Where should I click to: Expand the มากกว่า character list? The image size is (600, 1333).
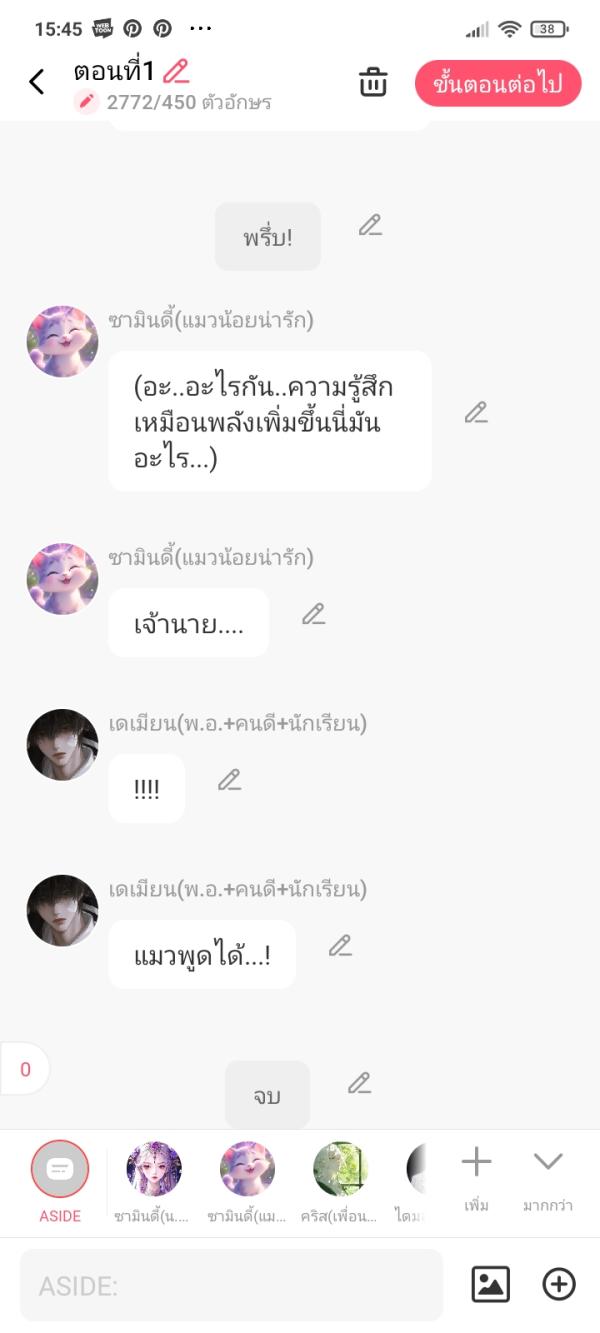click(x=548, y=1172)
